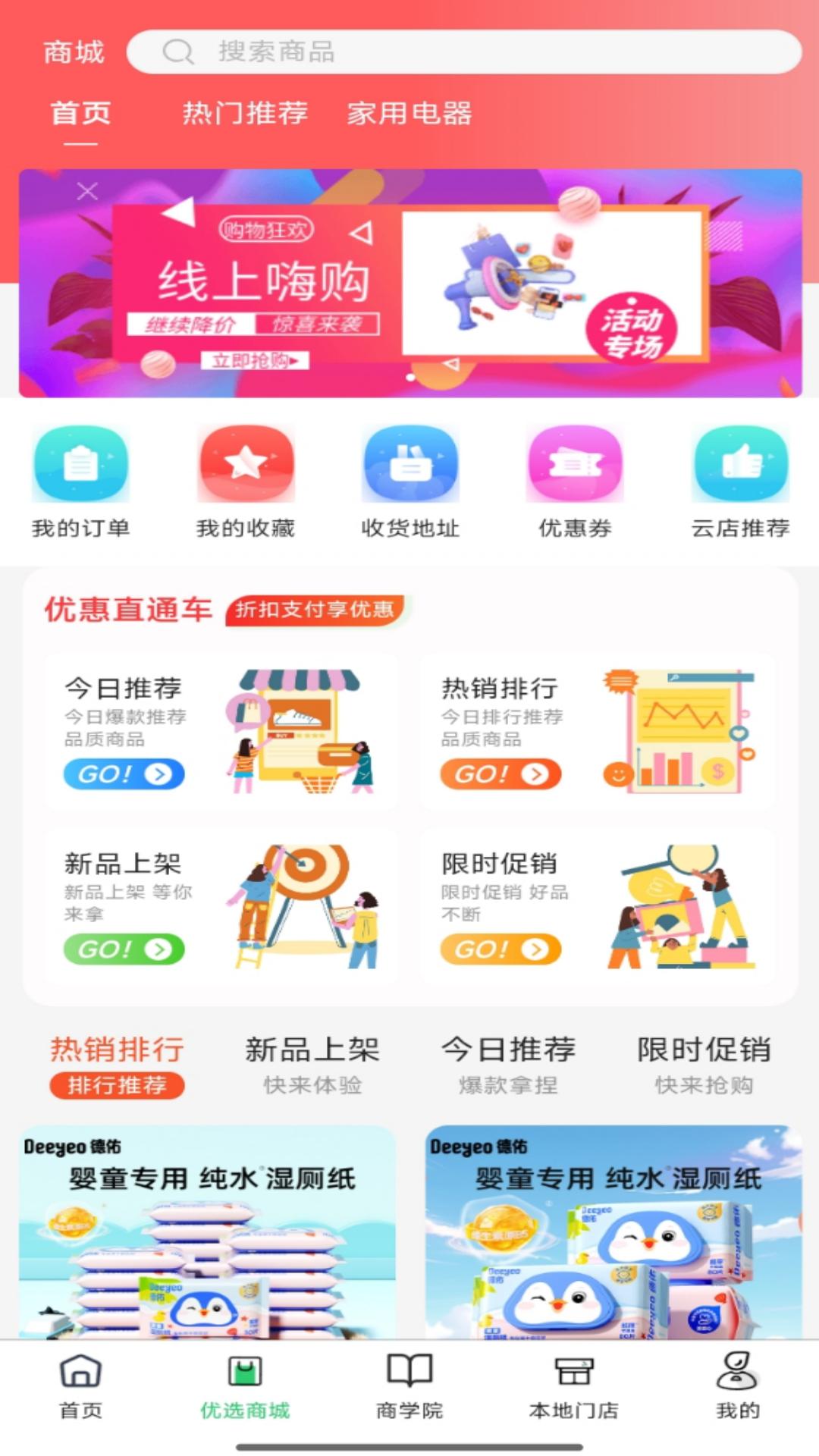Open the 本地门店 bottom tab
Viewport: 819px width, 1456px height.
(574, 1386)
